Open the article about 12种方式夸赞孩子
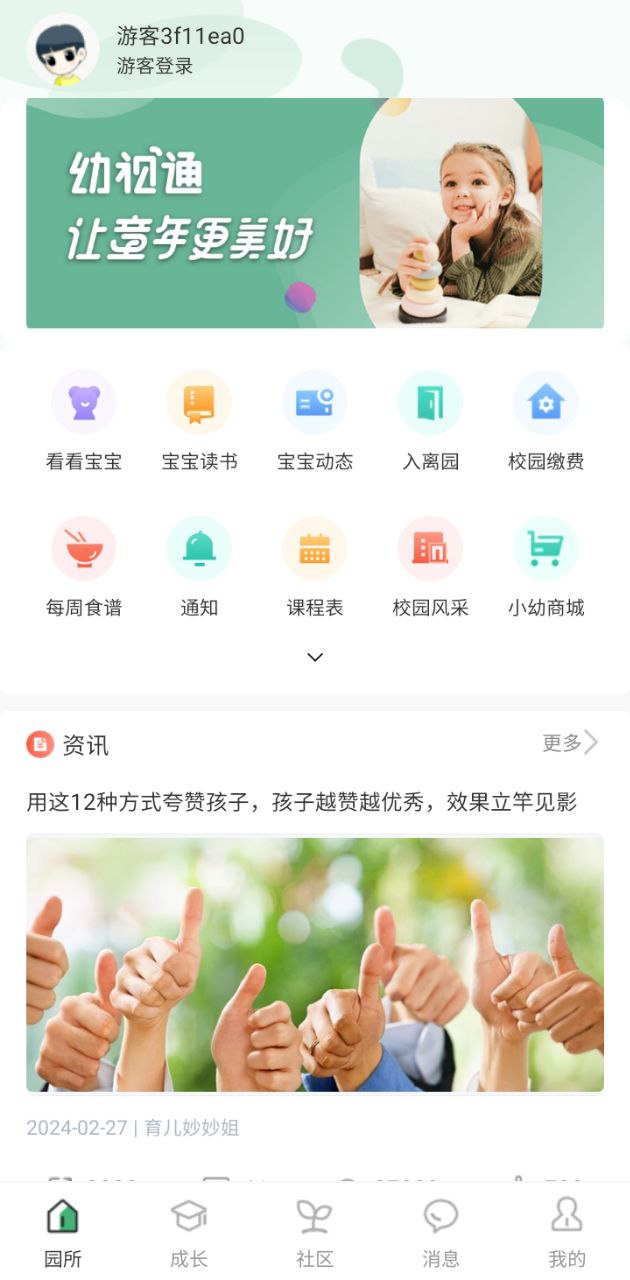 [x=301, y=802]
